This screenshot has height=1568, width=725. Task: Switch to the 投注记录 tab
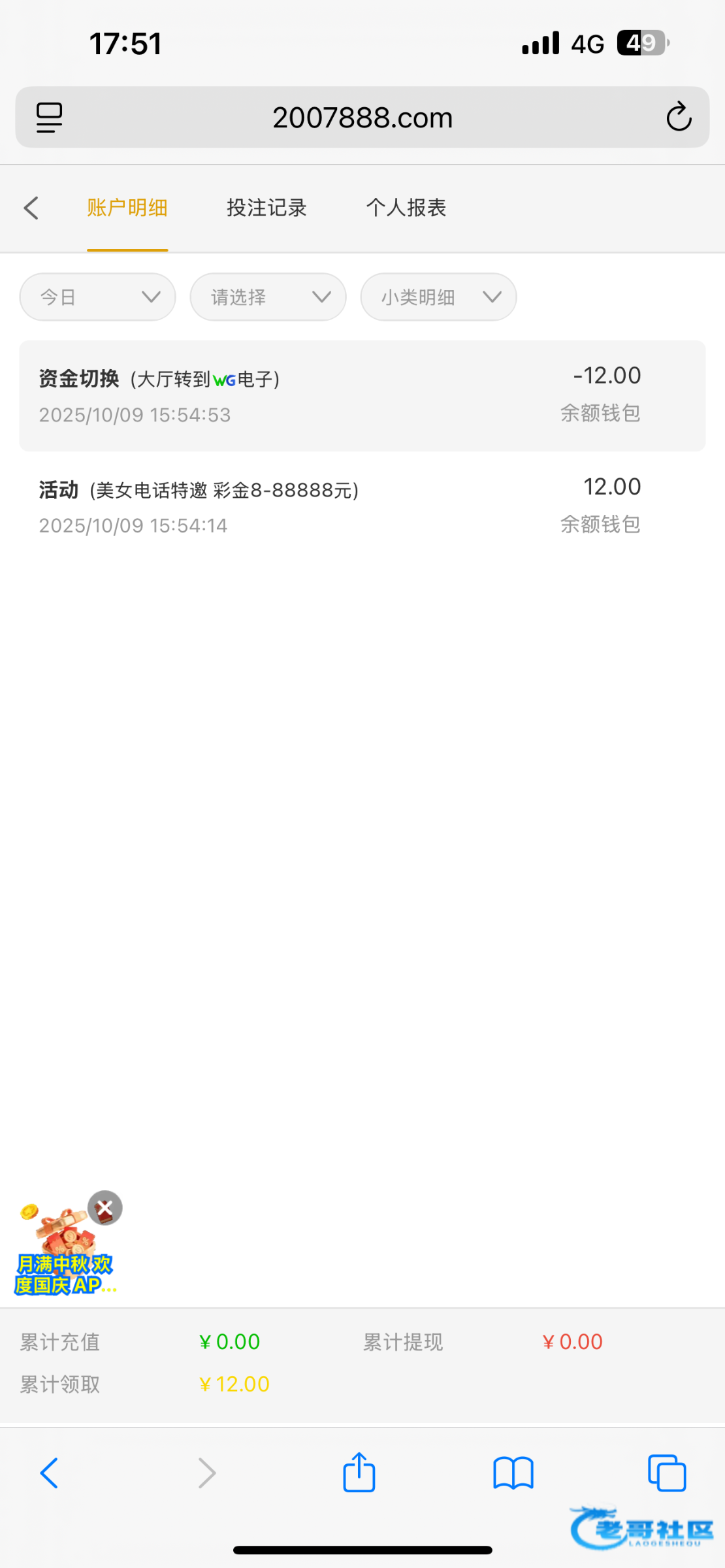click(x=266, y=208)
